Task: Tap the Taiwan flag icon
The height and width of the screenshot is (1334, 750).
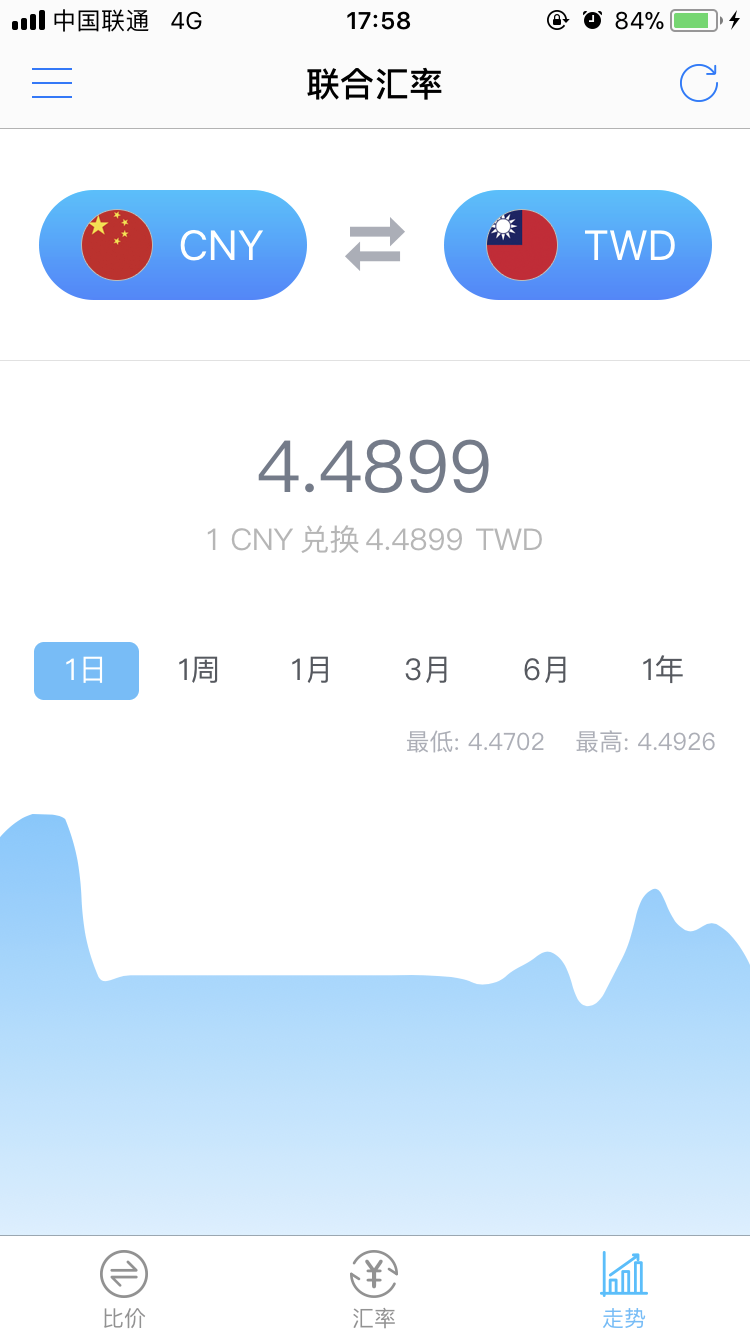Action: click(x=521, y=244)
